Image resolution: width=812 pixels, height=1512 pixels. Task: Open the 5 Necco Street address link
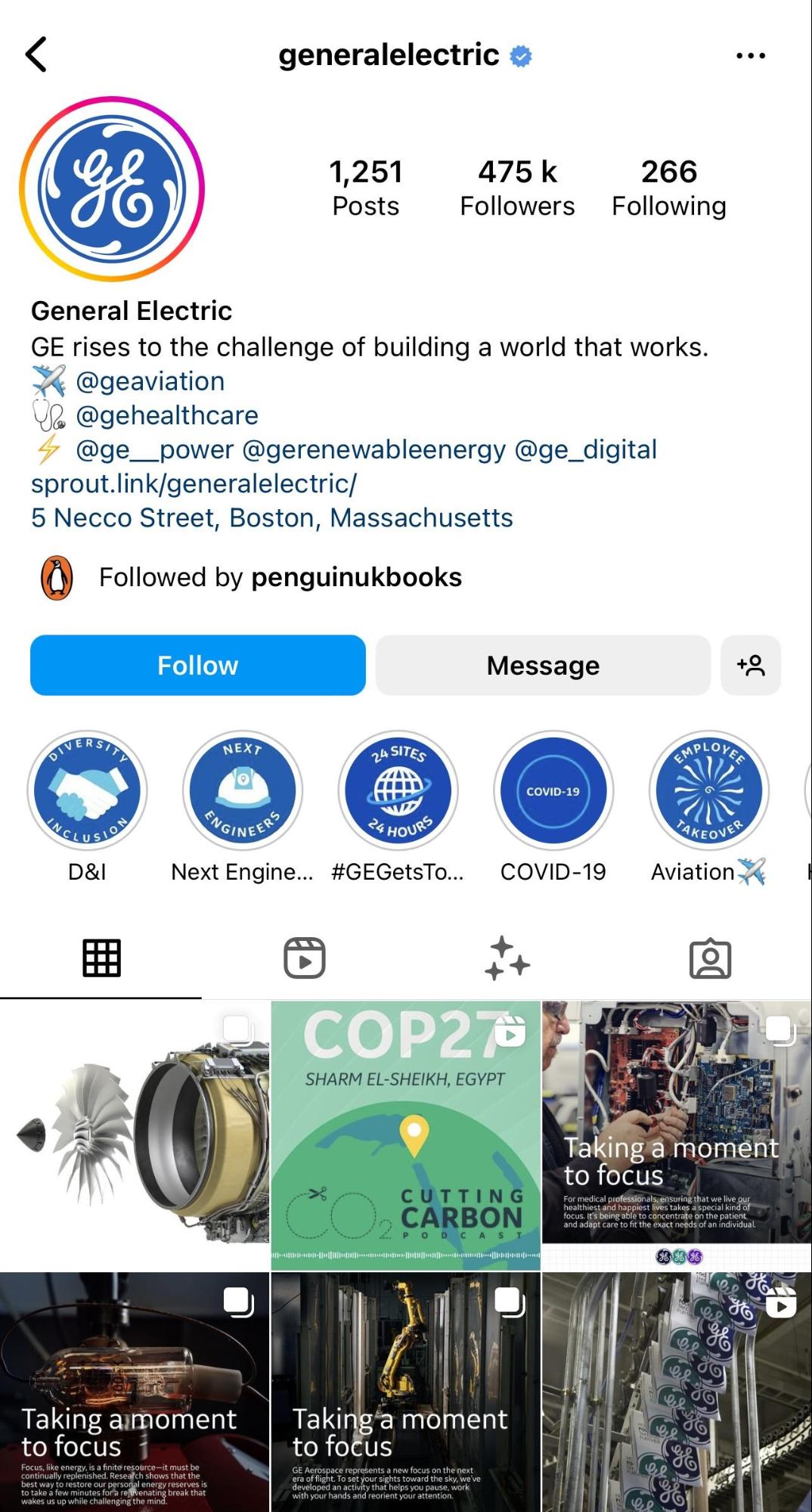271,517
